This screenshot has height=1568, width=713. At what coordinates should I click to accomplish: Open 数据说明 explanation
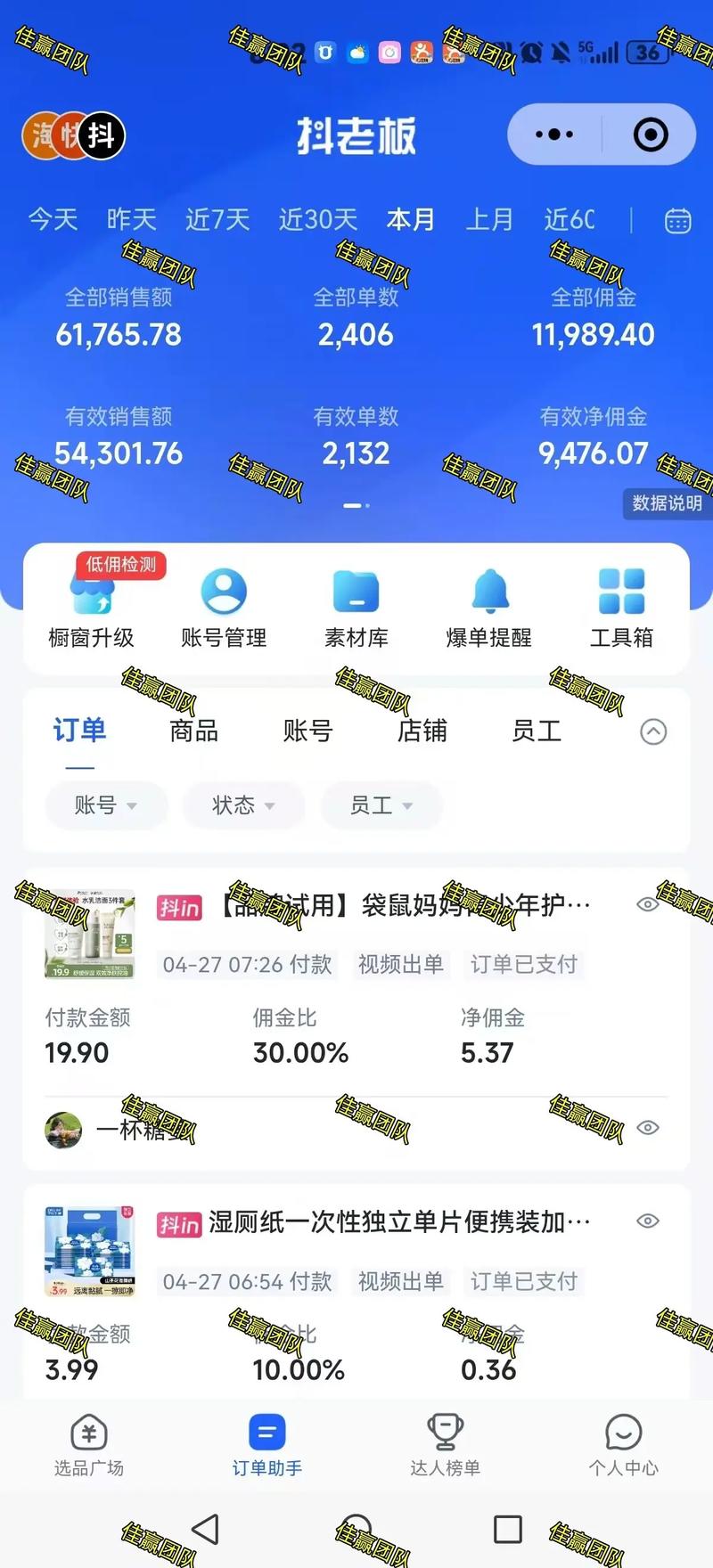[x=667, y=503]
